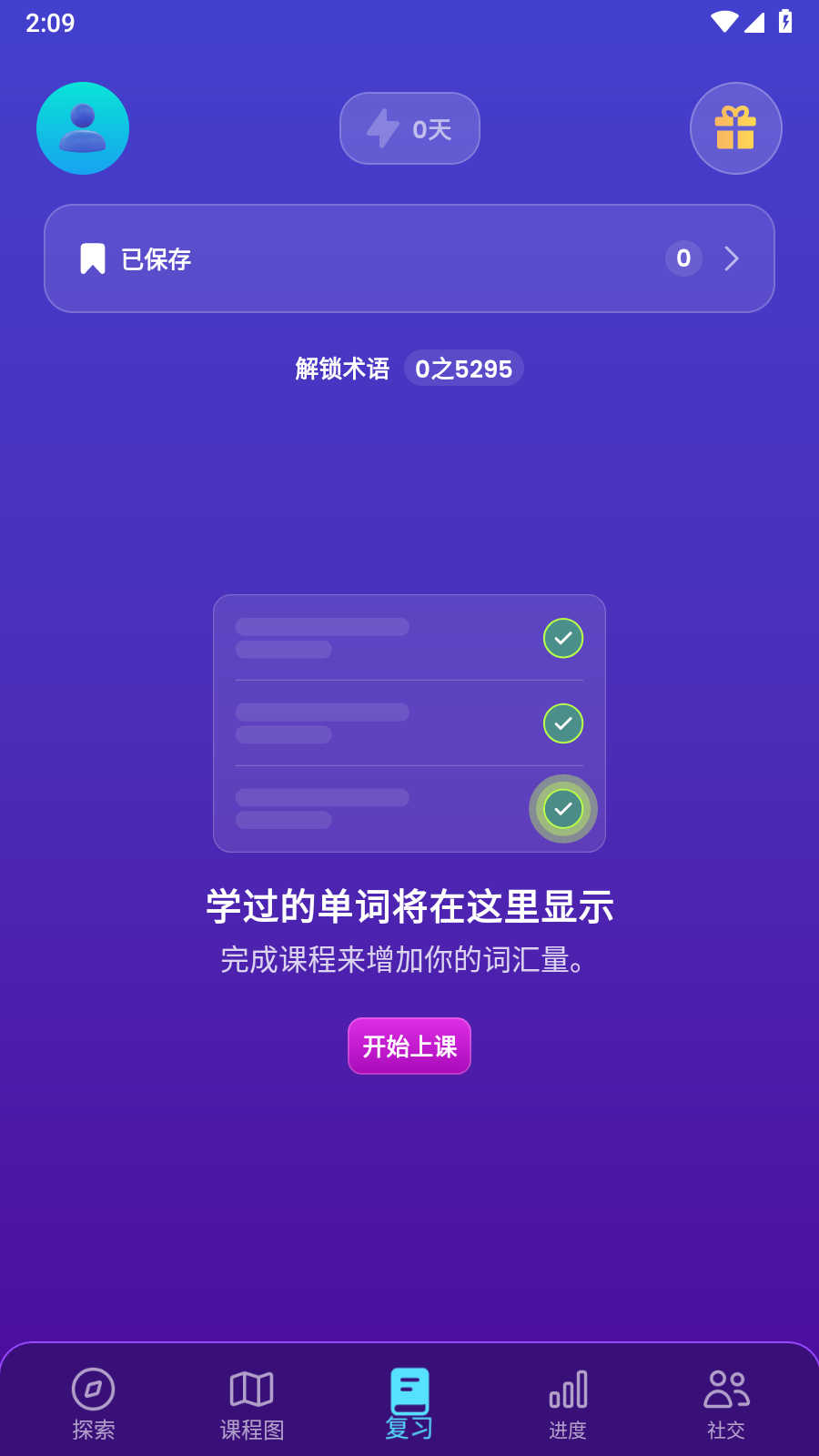
Task: Go to the 进度 tab
Action: point(568,1404)
